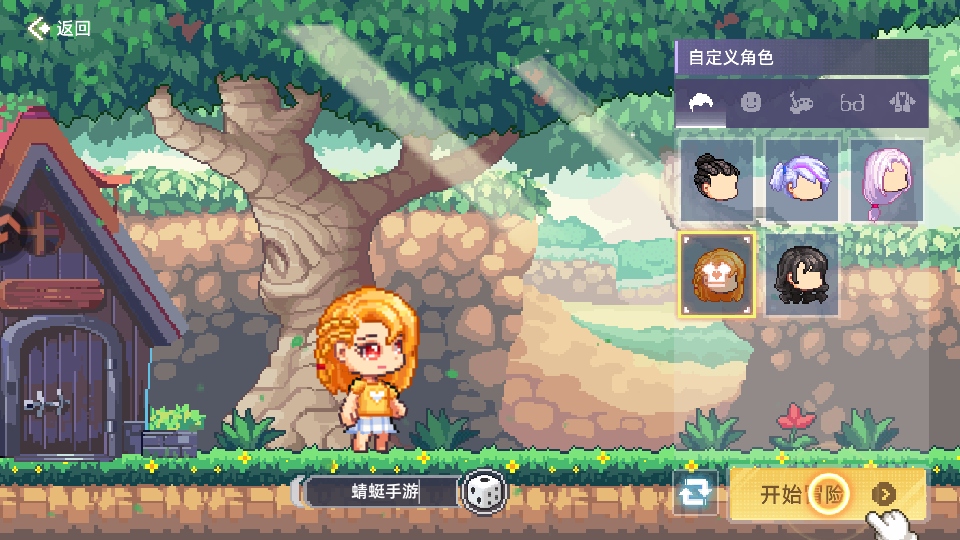
Task: Switch to the glasses tab
Action: coord(852,103)
